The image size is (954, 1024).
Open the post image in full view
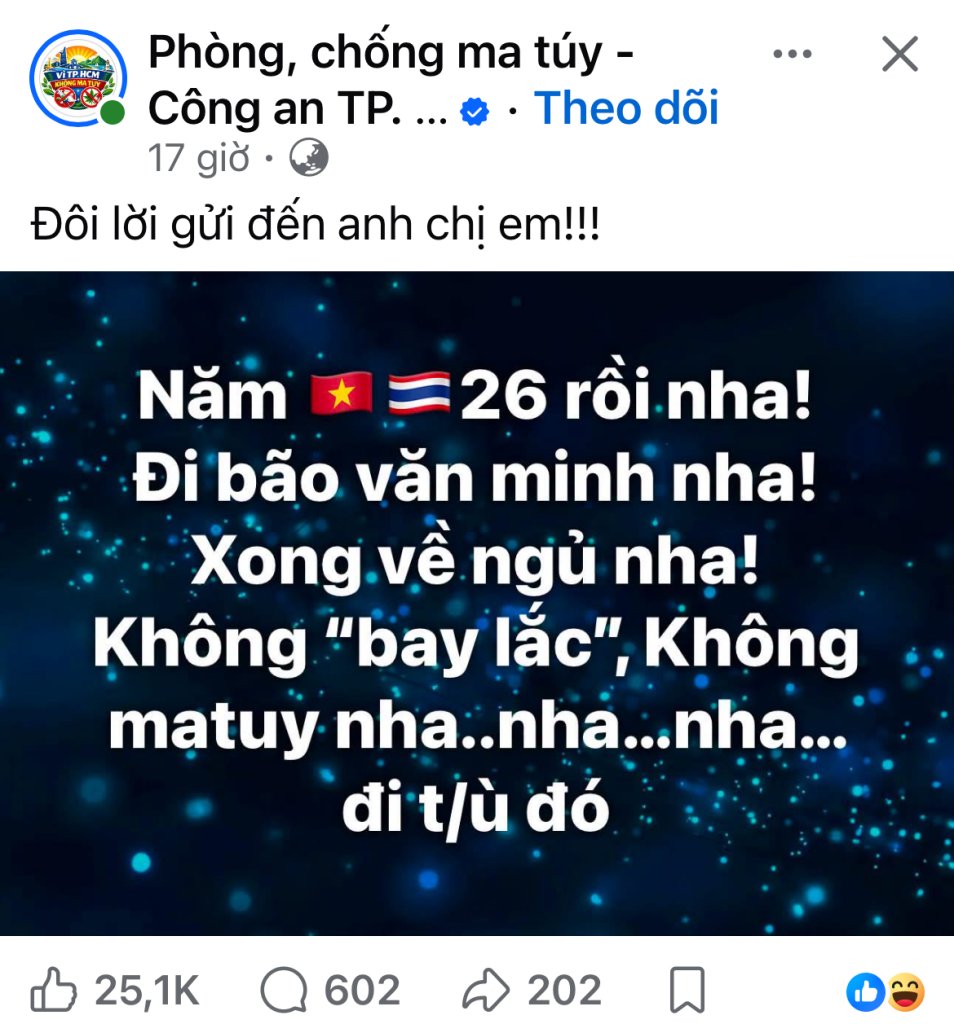pos(477,603)
